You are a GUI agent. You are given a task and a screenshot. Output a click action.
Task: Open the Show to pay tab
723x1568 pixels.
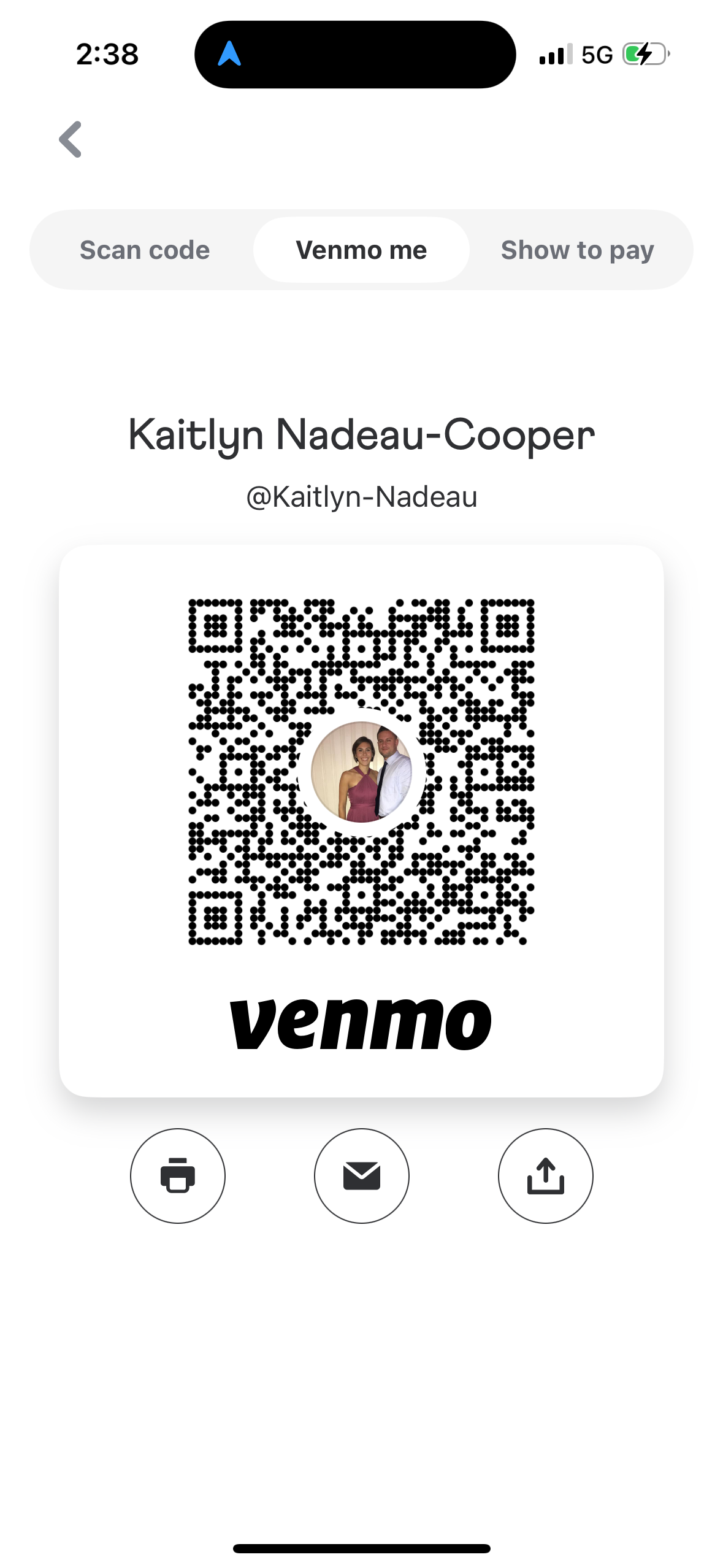tap(577, 250)
